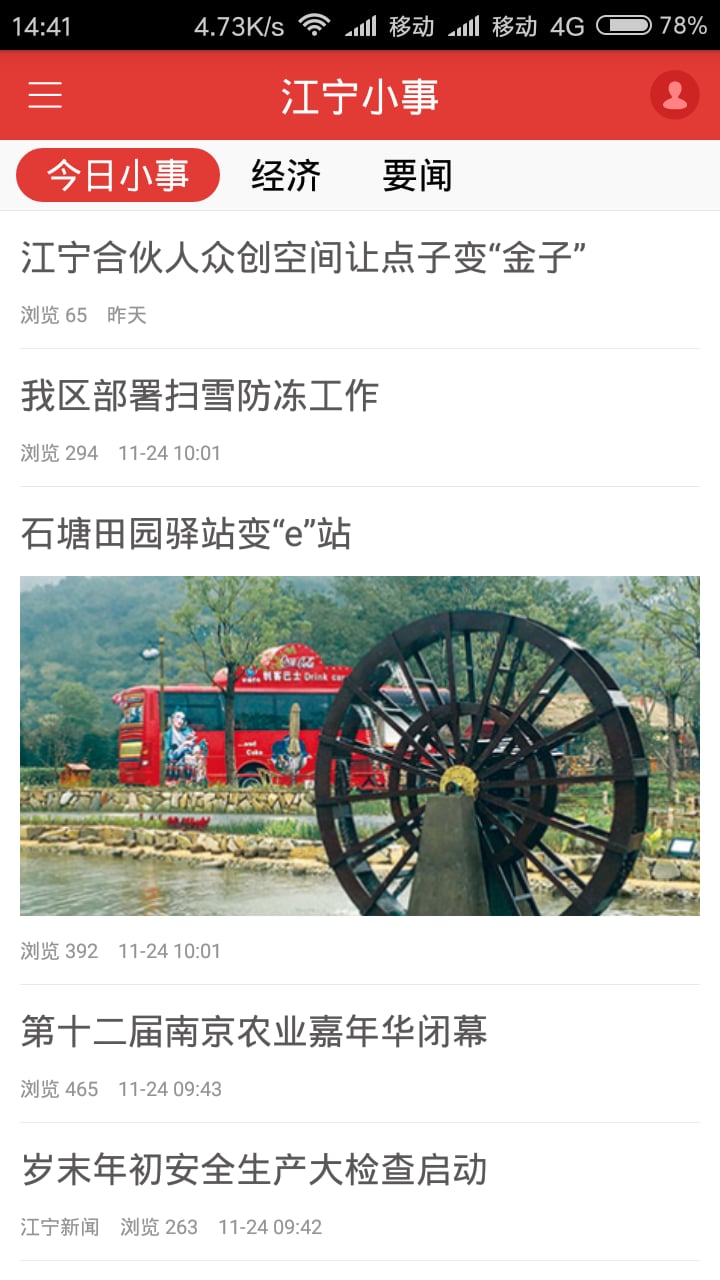
Task: Open article 石塘田园驿站变“e”站
Action: point(186,533)
